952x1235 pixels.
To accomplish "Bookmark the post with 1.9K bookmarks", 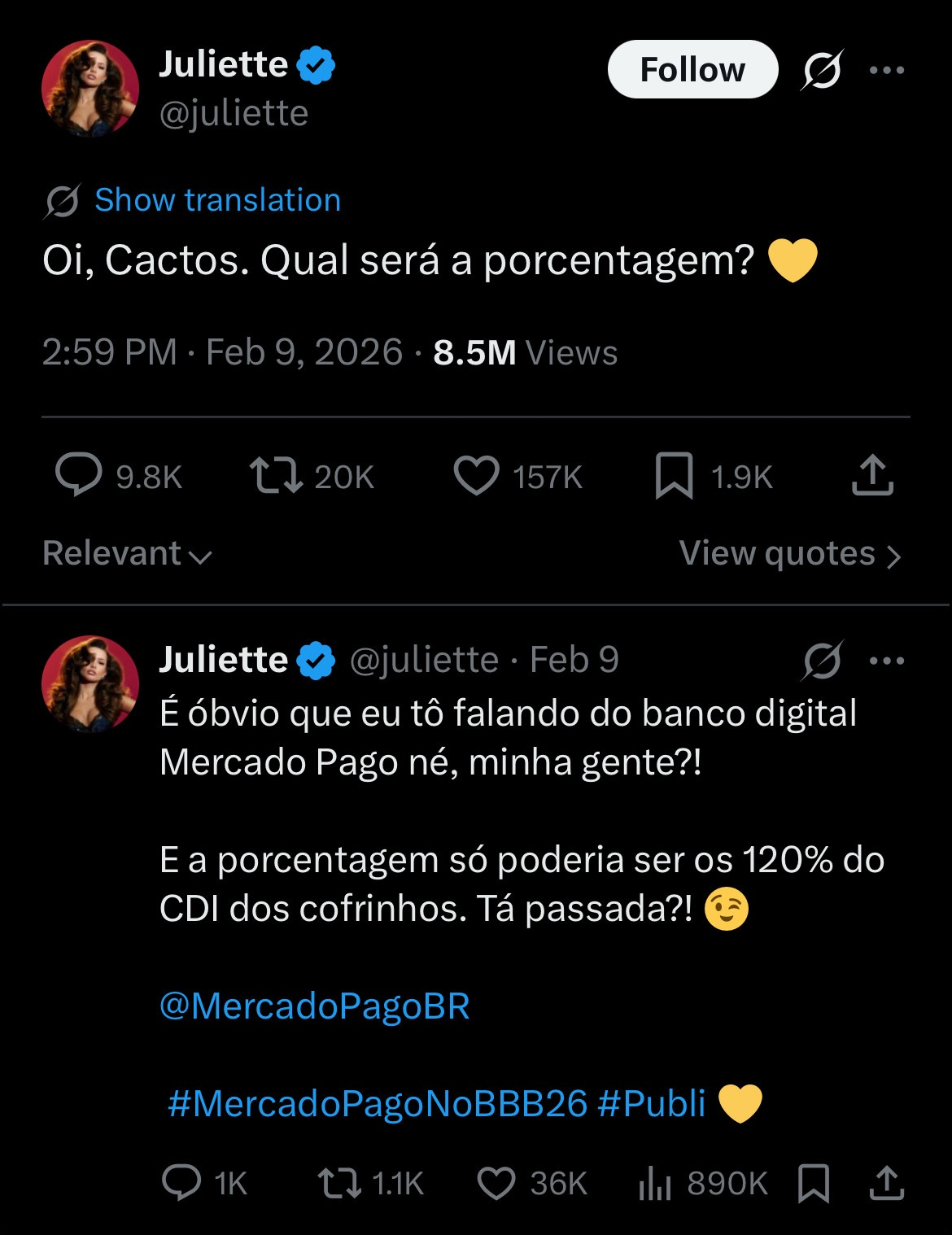I will click(x=674, y=476).
